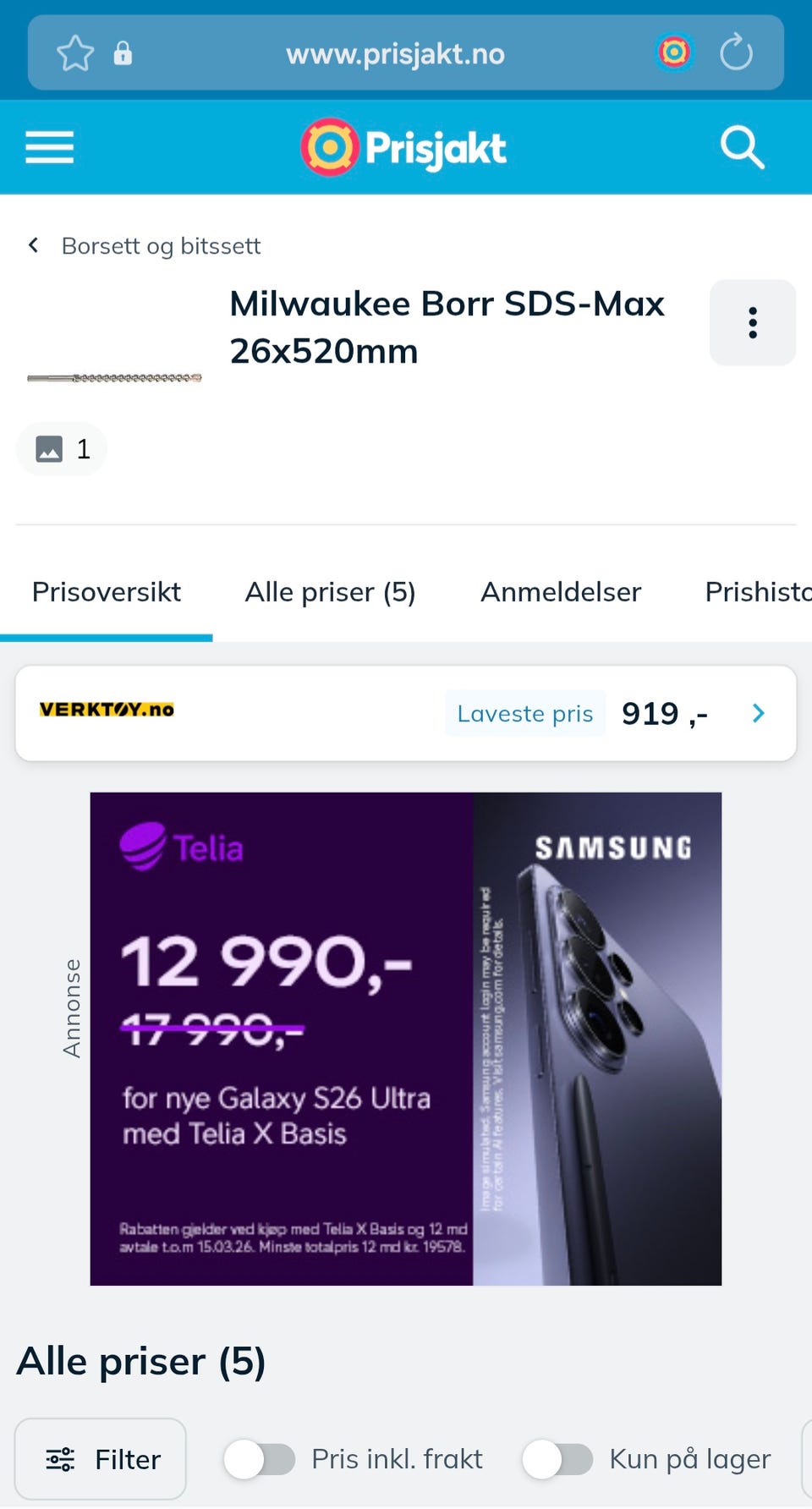Select the search magnifier icon
Viewport: 812px width, 1509px height.
pos(742,146)
